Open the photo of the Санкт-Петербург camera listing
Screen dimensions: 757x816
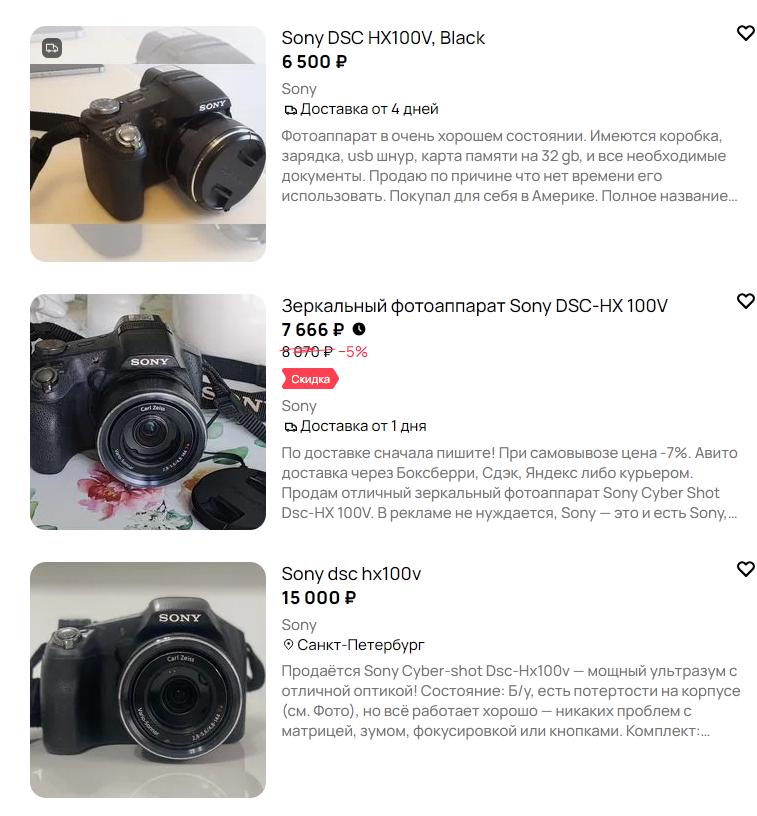click(148, 680)
